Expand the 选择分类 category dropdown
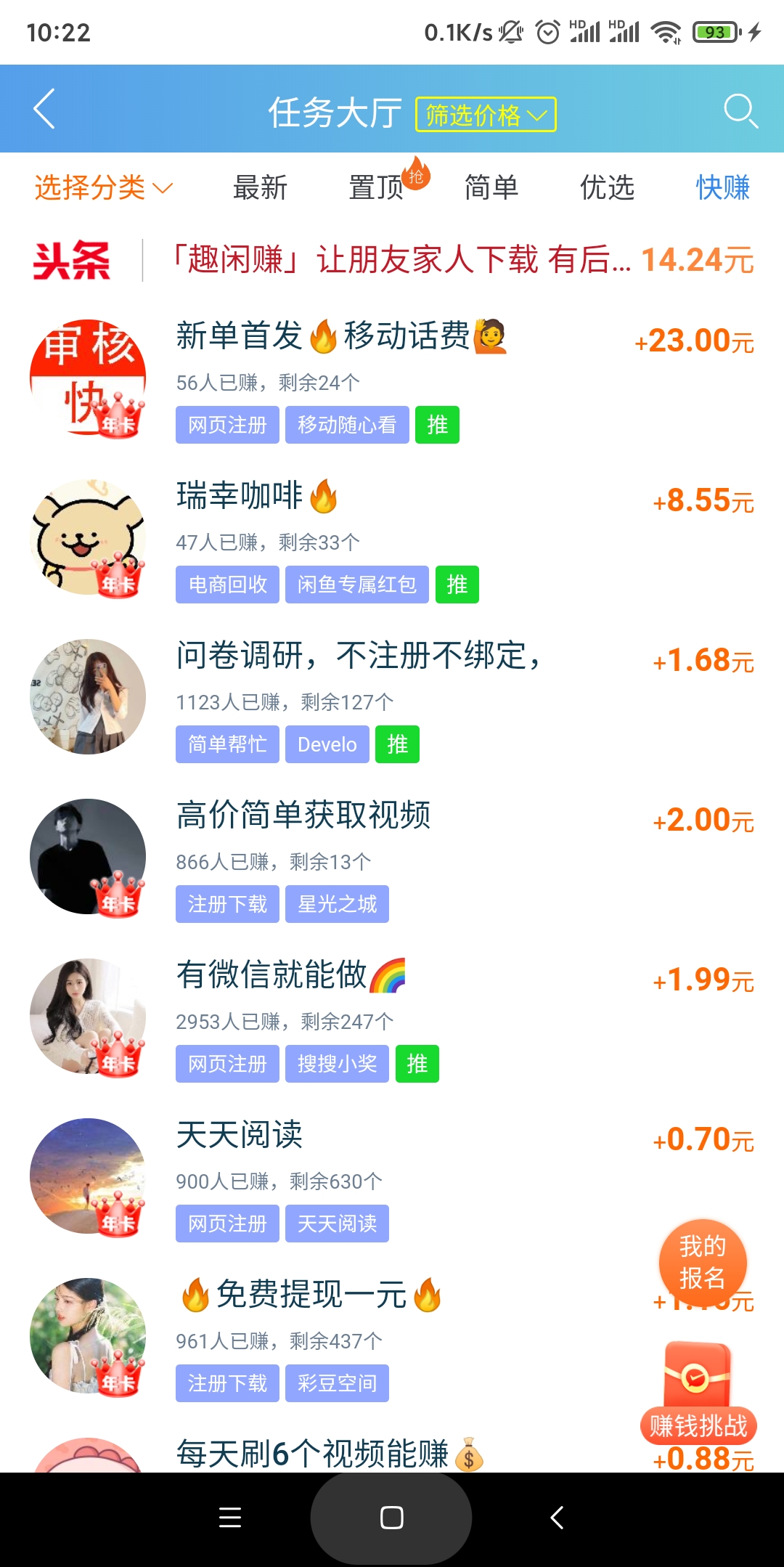 103,188
